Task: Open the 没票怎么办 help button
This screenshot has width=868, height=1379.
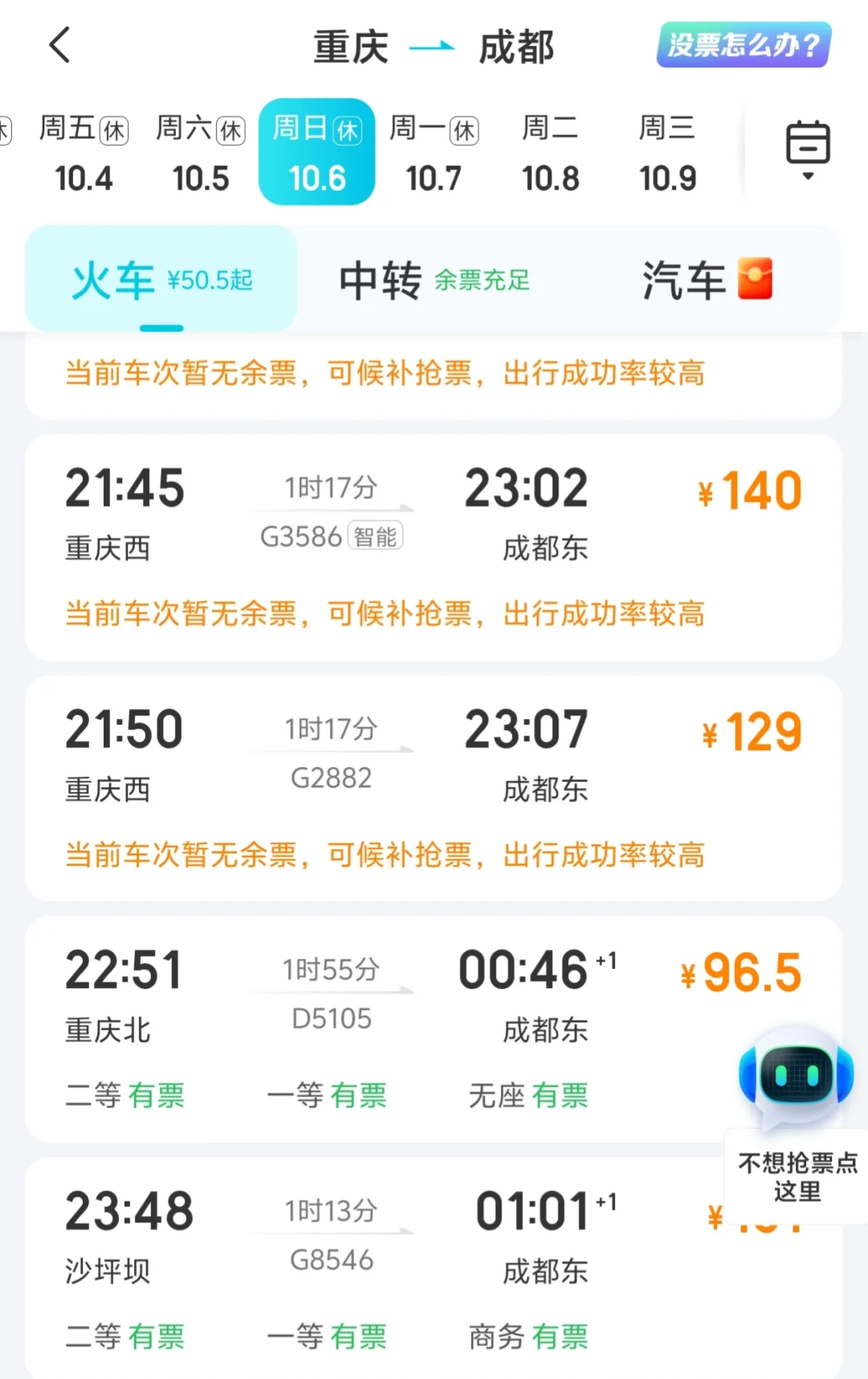Action: point(742,44)
